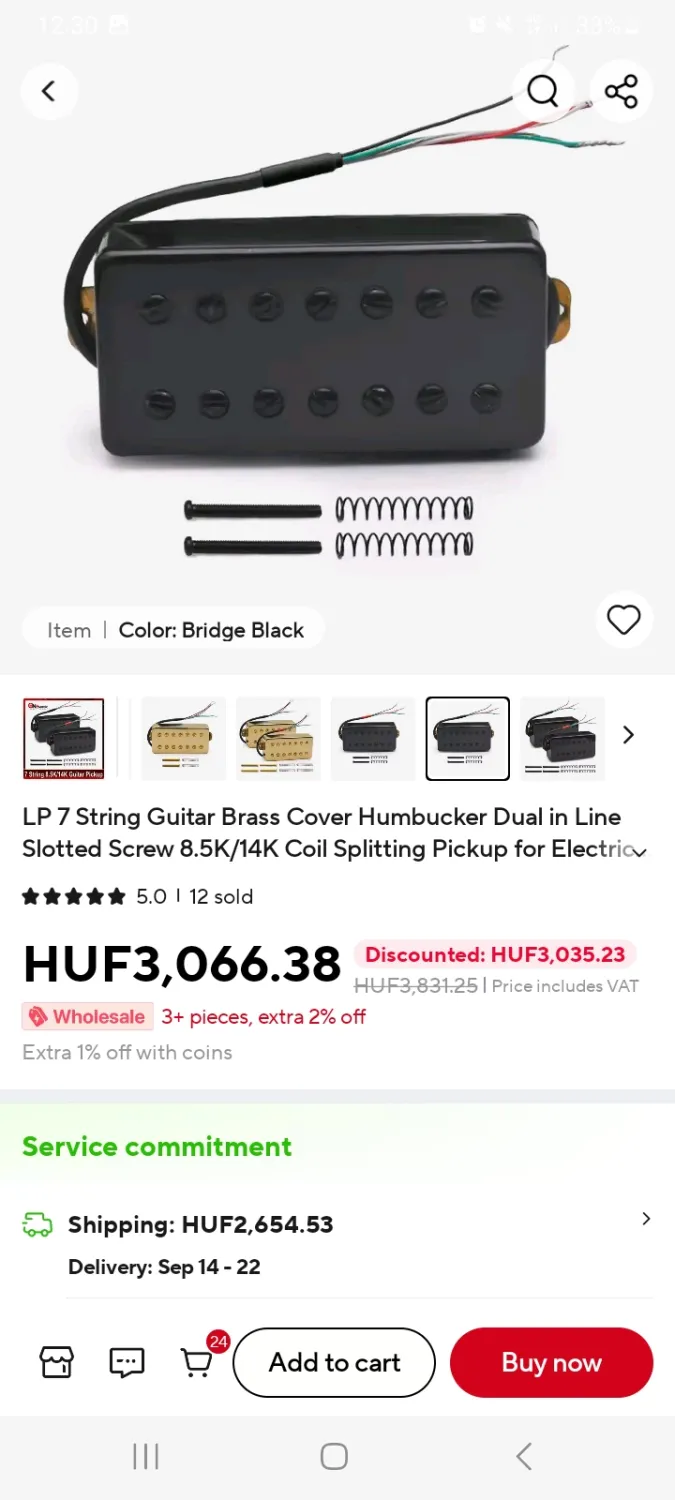675x1500 pixels.
Task: Go back using the top-left arrow
Action: tap(48, 91)
